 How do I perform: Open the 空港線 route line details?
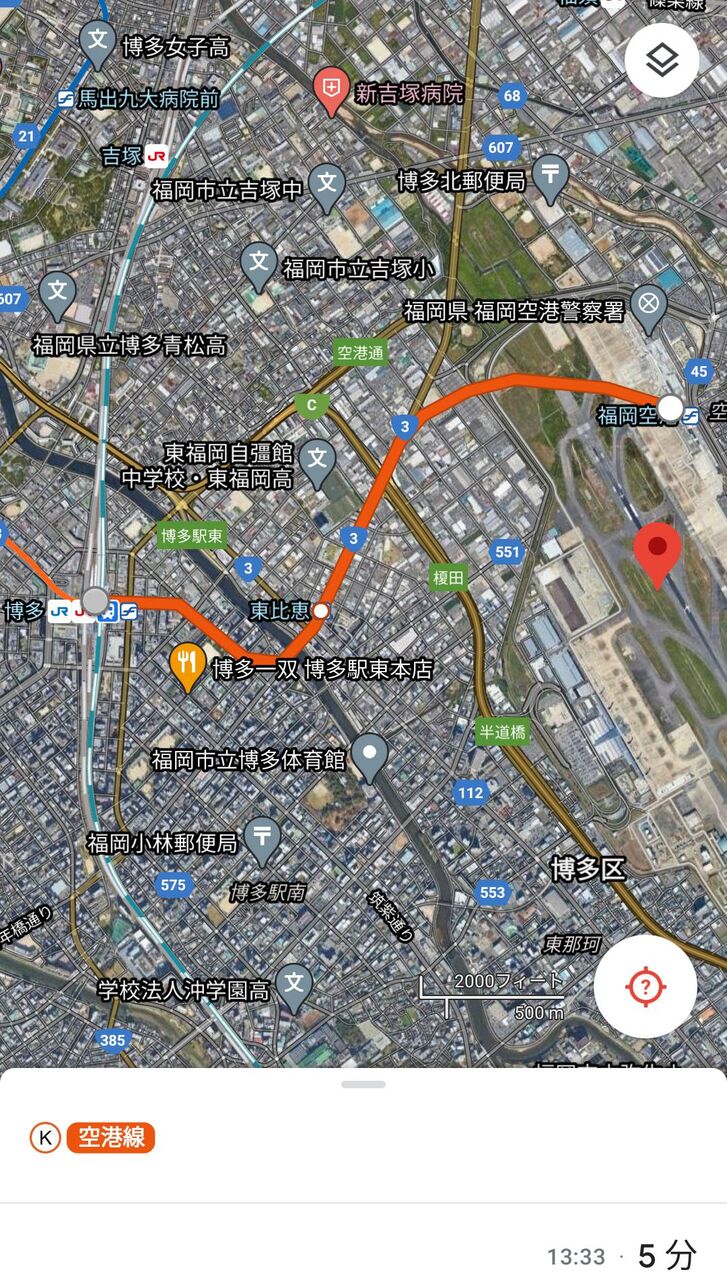pyautogui.click(x=110, y=1137)
